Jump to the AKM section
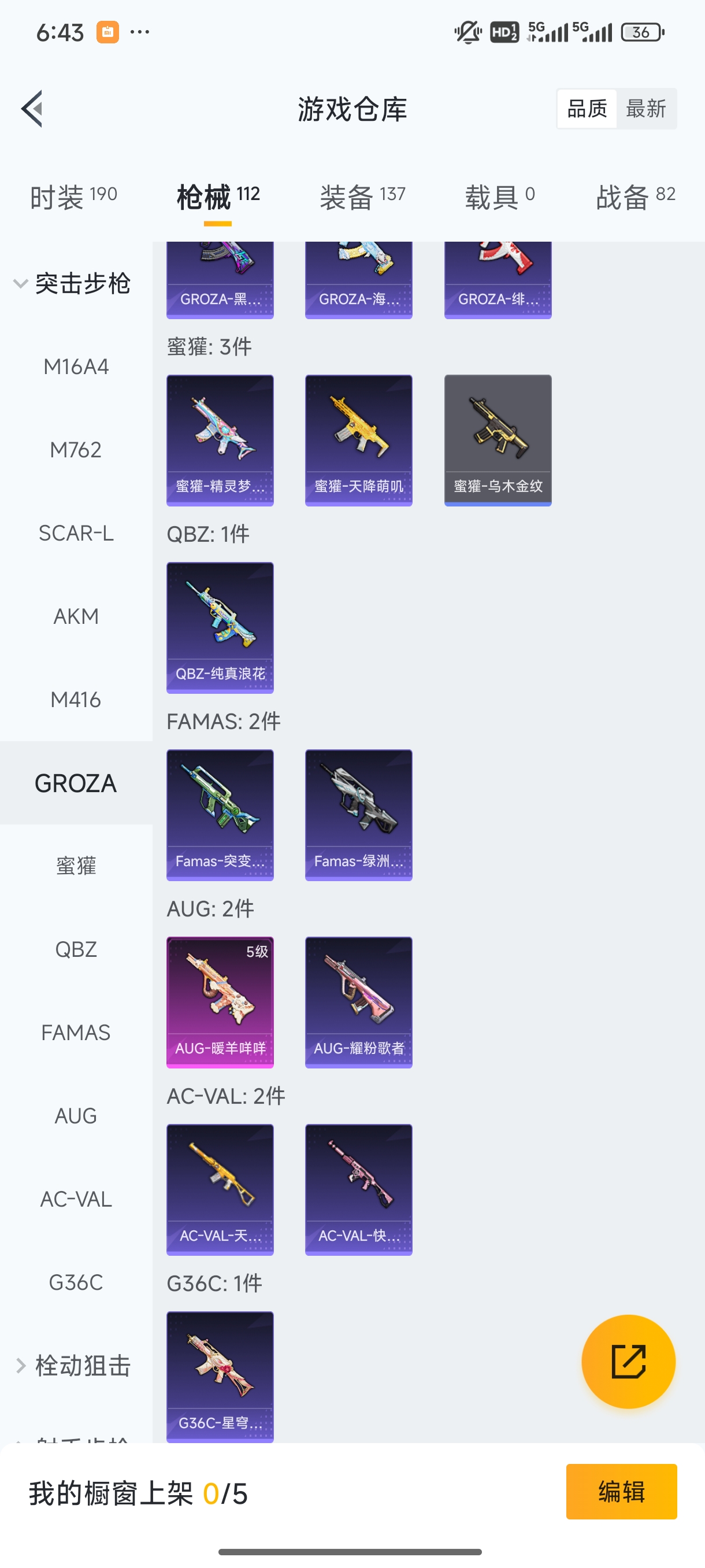 point(76,616)
